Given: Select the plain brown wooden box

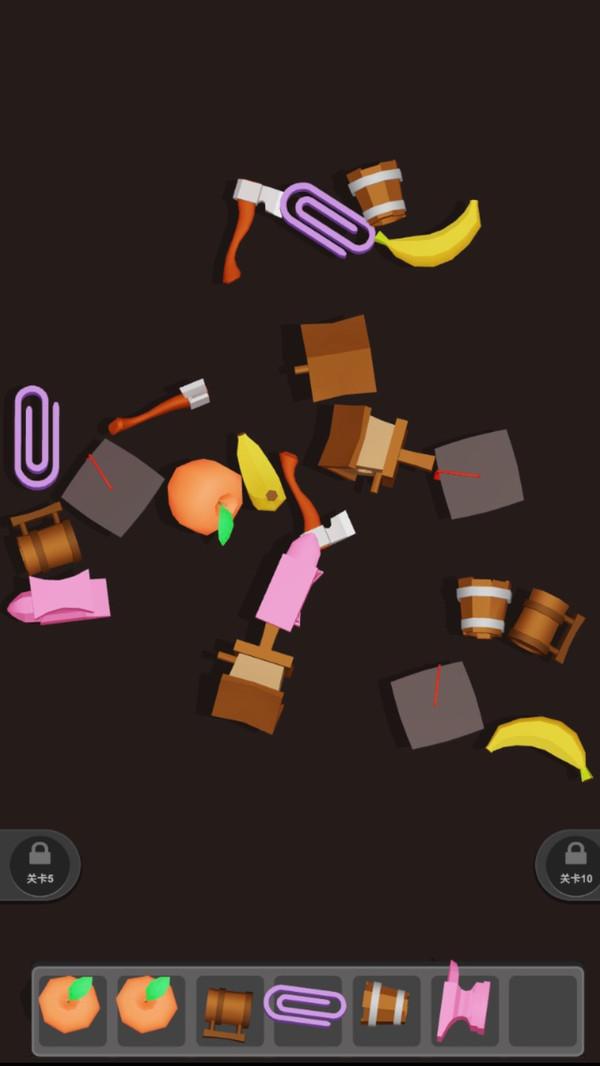Looking at the screenshot, I should pyautogui.click(x=339, y=358).
